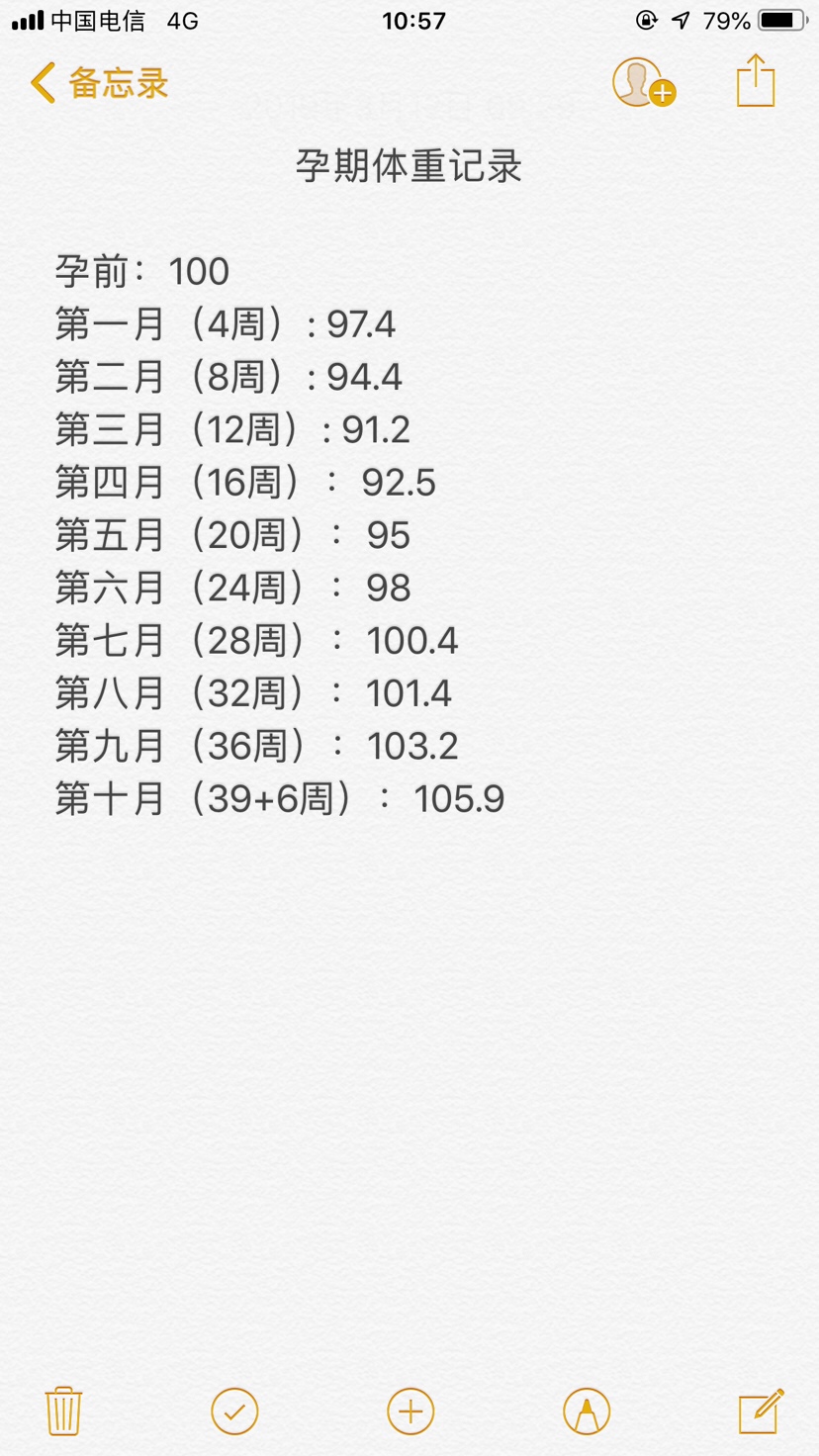Delete this note with trash icon
The width and height of the screenshot is (819, 1456).
(x=63, y=1410)
